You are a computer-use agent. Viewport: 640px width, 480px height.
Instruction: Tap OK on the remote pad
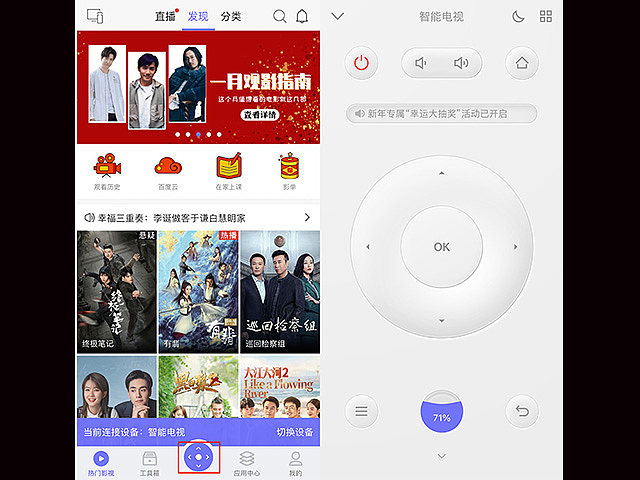[x=442, y=247]
